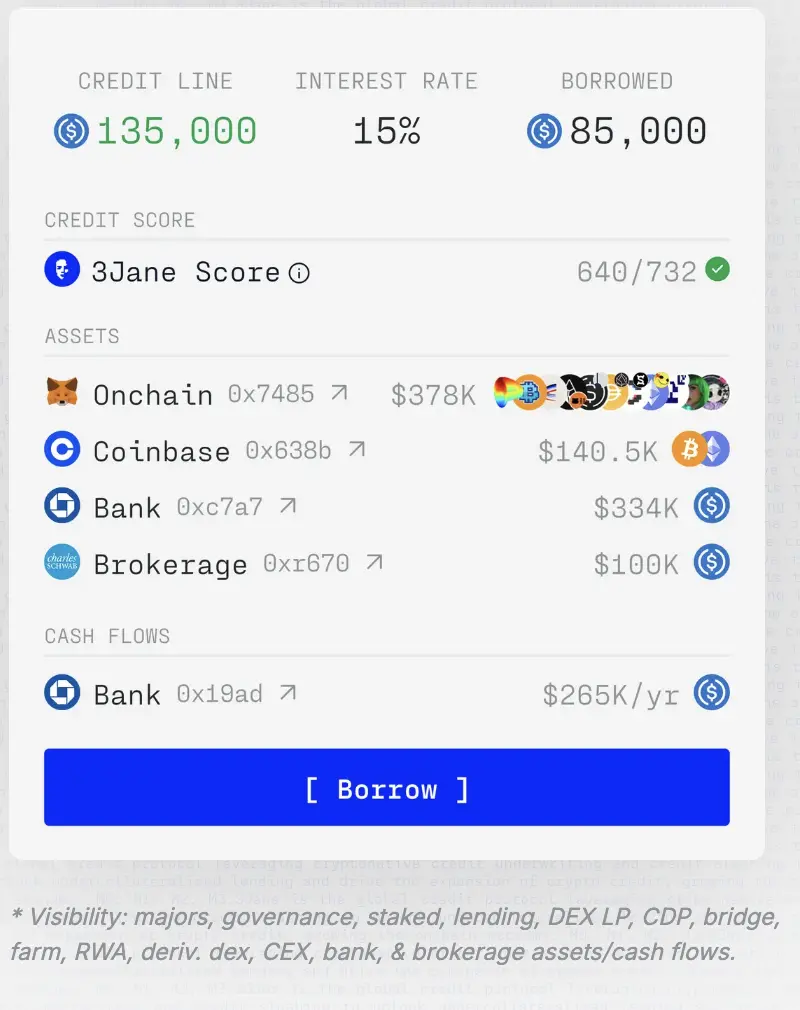Open the cash flow Bank 0x19ad link

coord(288,692)
